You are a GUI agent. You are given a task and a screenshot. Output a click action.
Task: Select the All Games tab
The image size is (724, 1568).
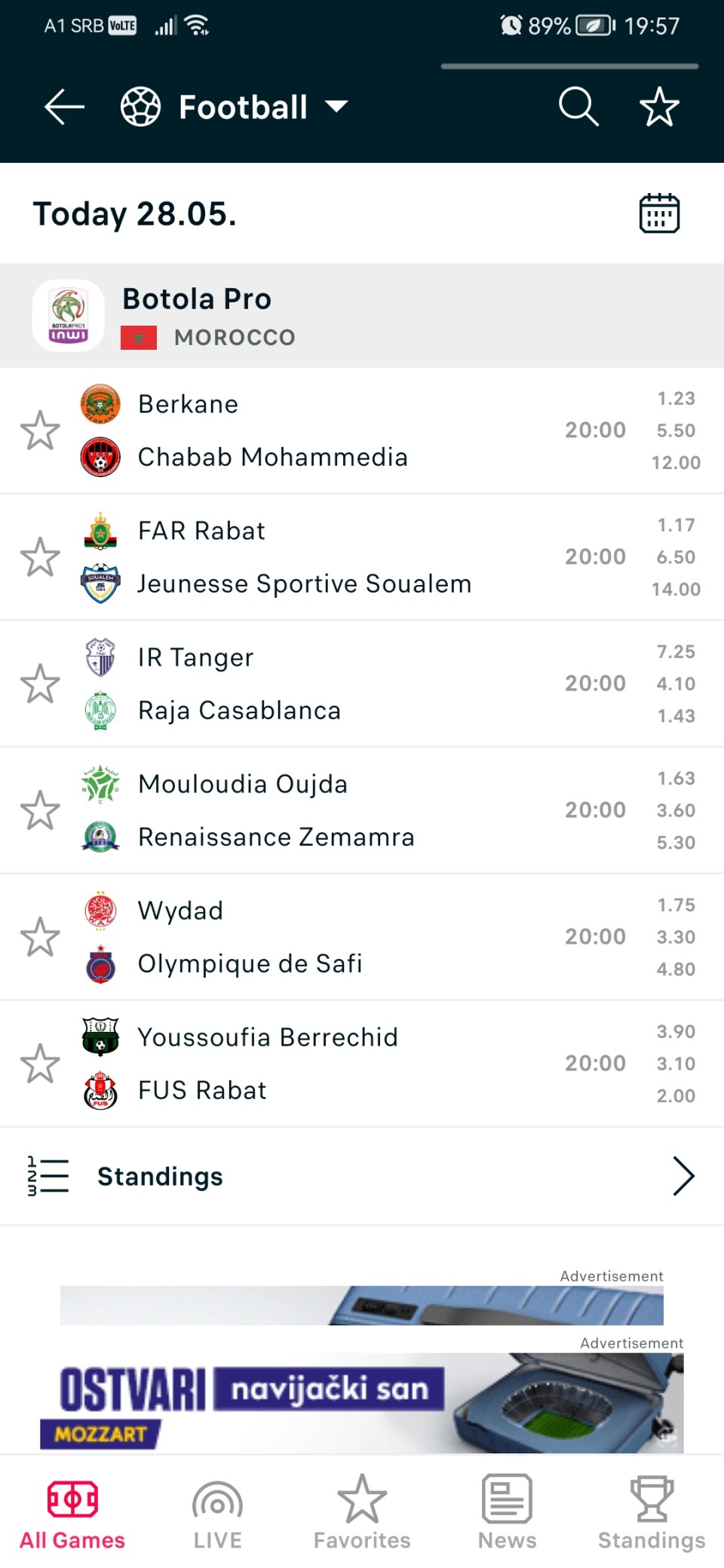[72, 1513]
